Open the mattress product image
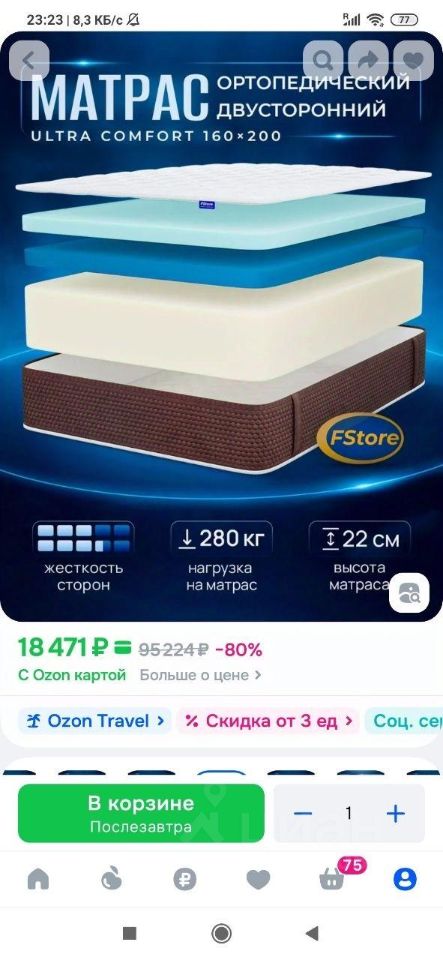The image size is (443, 960). [x=222, y=326]
